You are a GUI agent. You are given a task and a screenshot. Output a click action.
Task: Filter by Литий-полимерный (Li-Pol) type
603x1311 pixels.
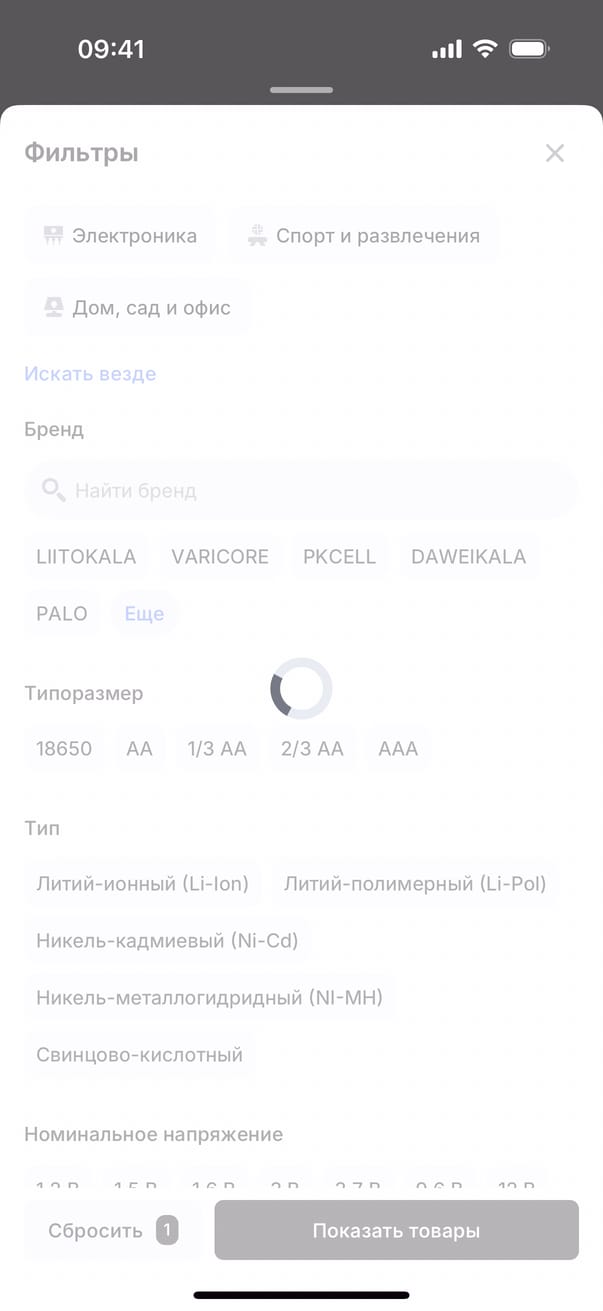415,884
